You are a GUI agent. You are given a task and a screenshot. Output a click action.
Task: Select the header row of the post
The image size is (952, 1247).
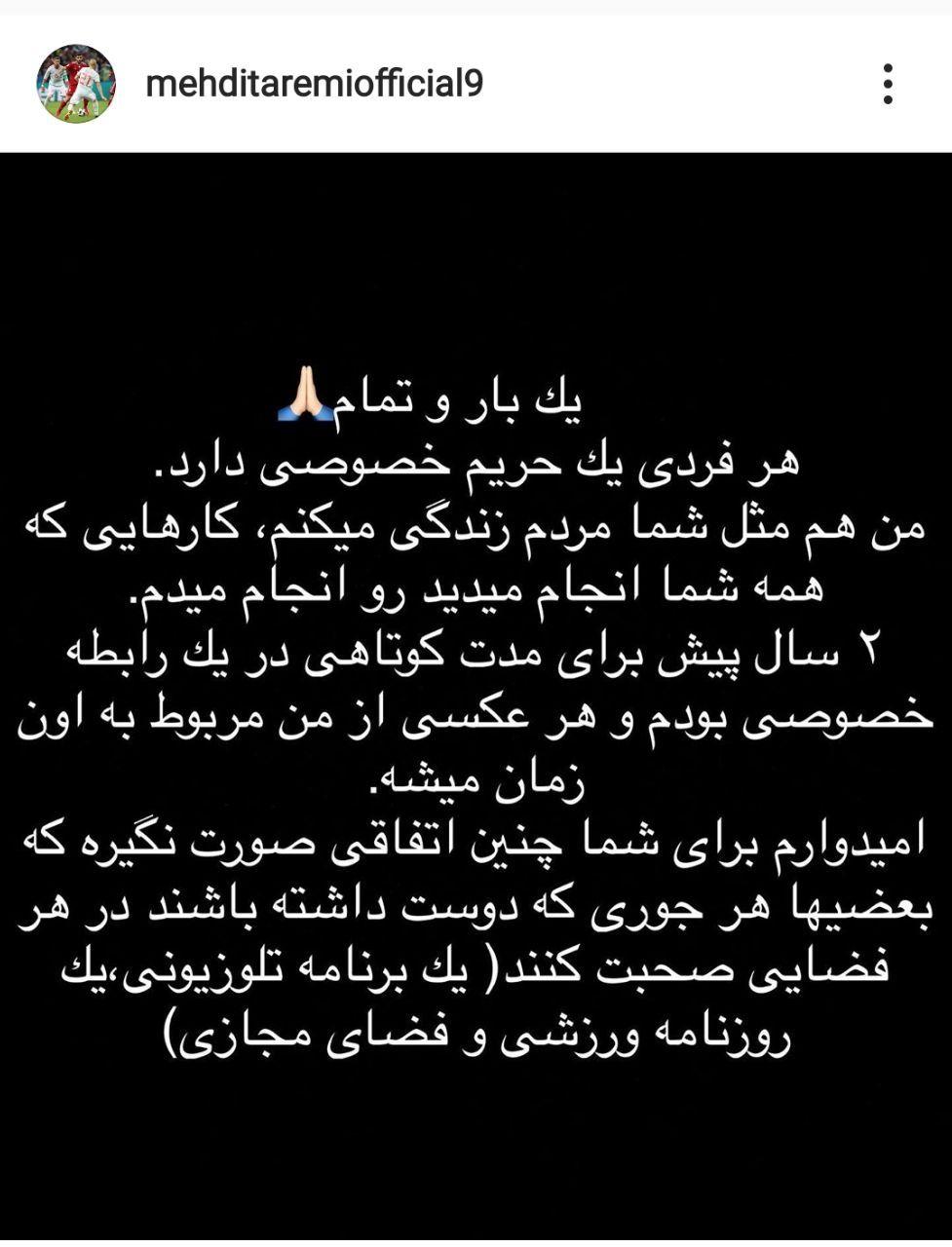click(476, 83)
